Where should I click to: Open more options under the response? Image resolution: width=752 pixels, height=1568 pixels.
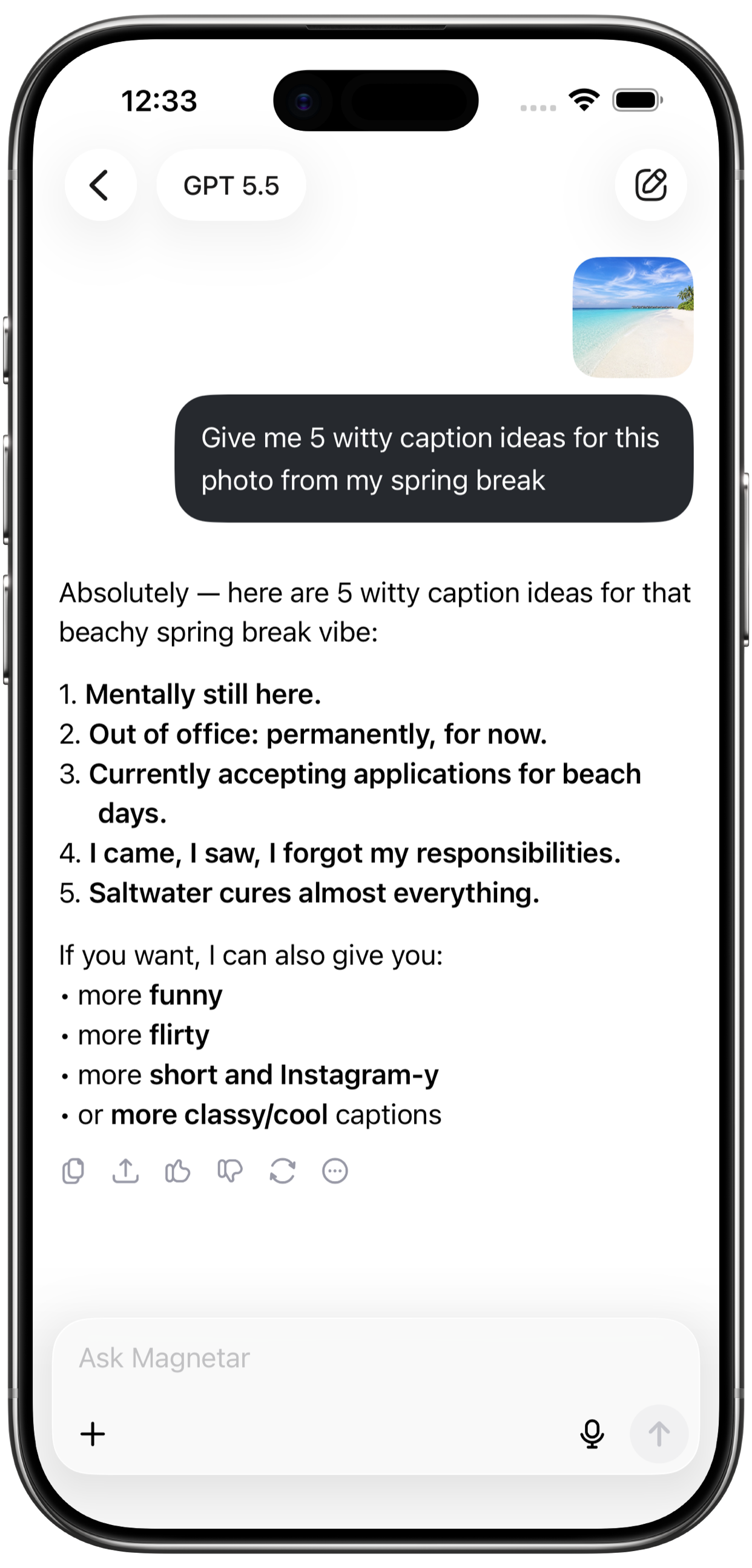335,1171
